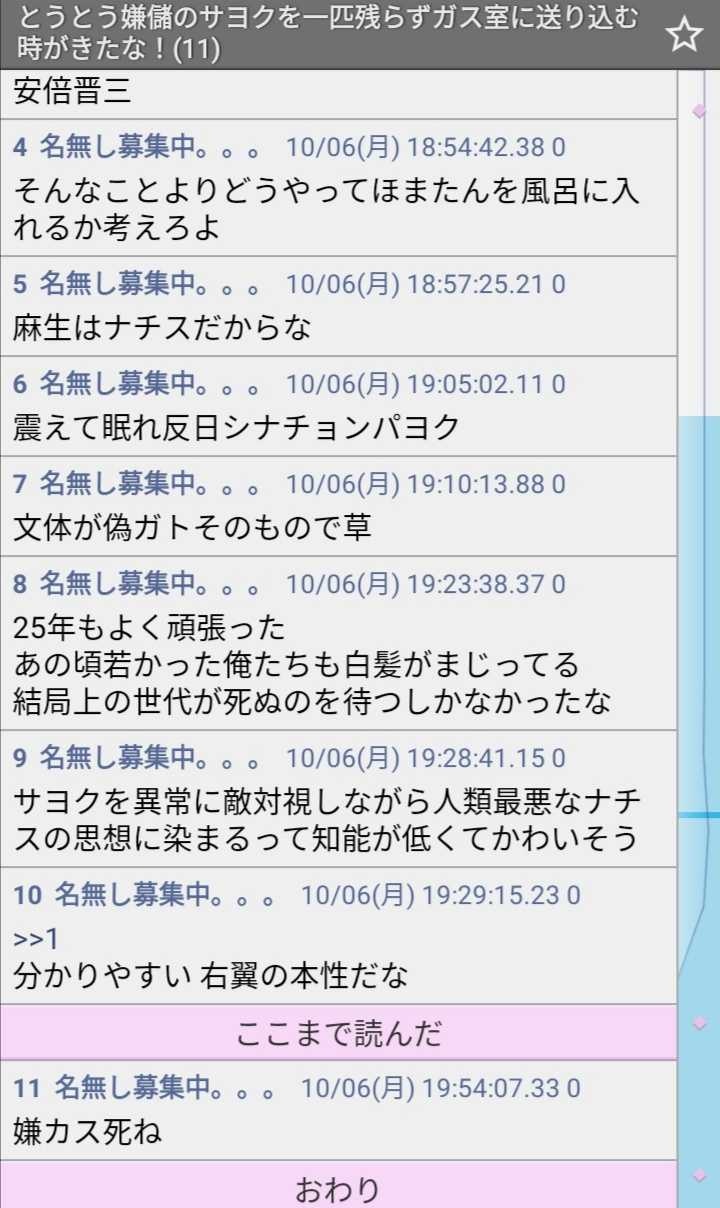720x1208 pixels.
Task: Open the menu for post number 4
Action: pyautogui.click(x=20, y=148)
